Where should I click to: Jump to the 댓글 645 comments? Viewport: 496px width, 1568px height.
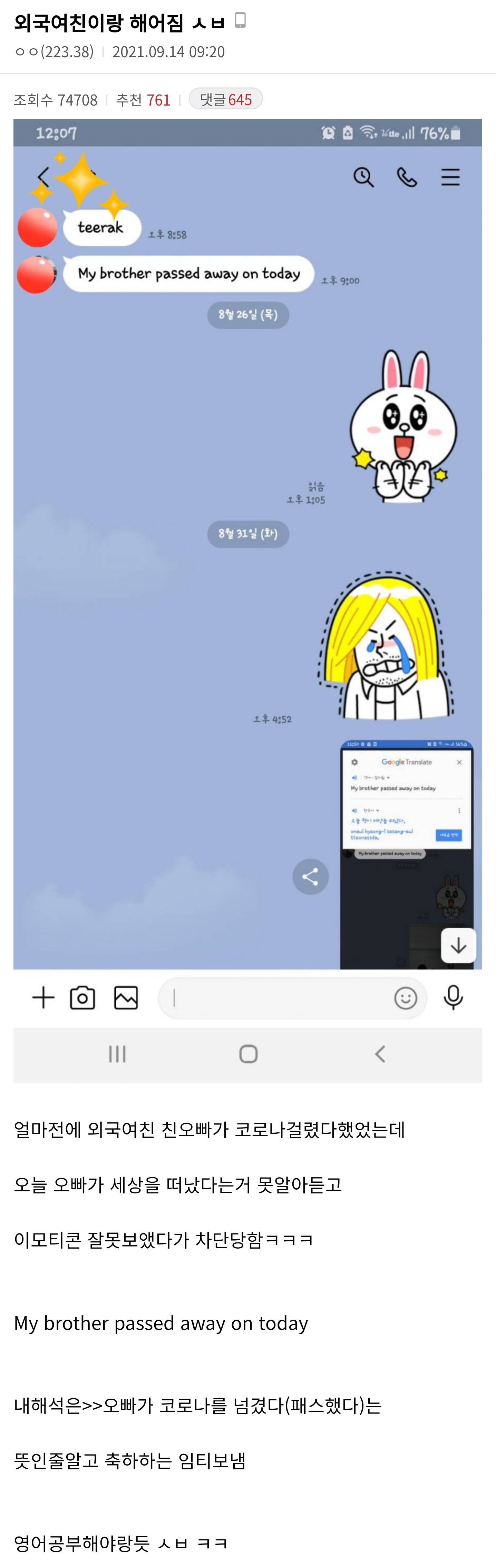[x=225, y=99]
